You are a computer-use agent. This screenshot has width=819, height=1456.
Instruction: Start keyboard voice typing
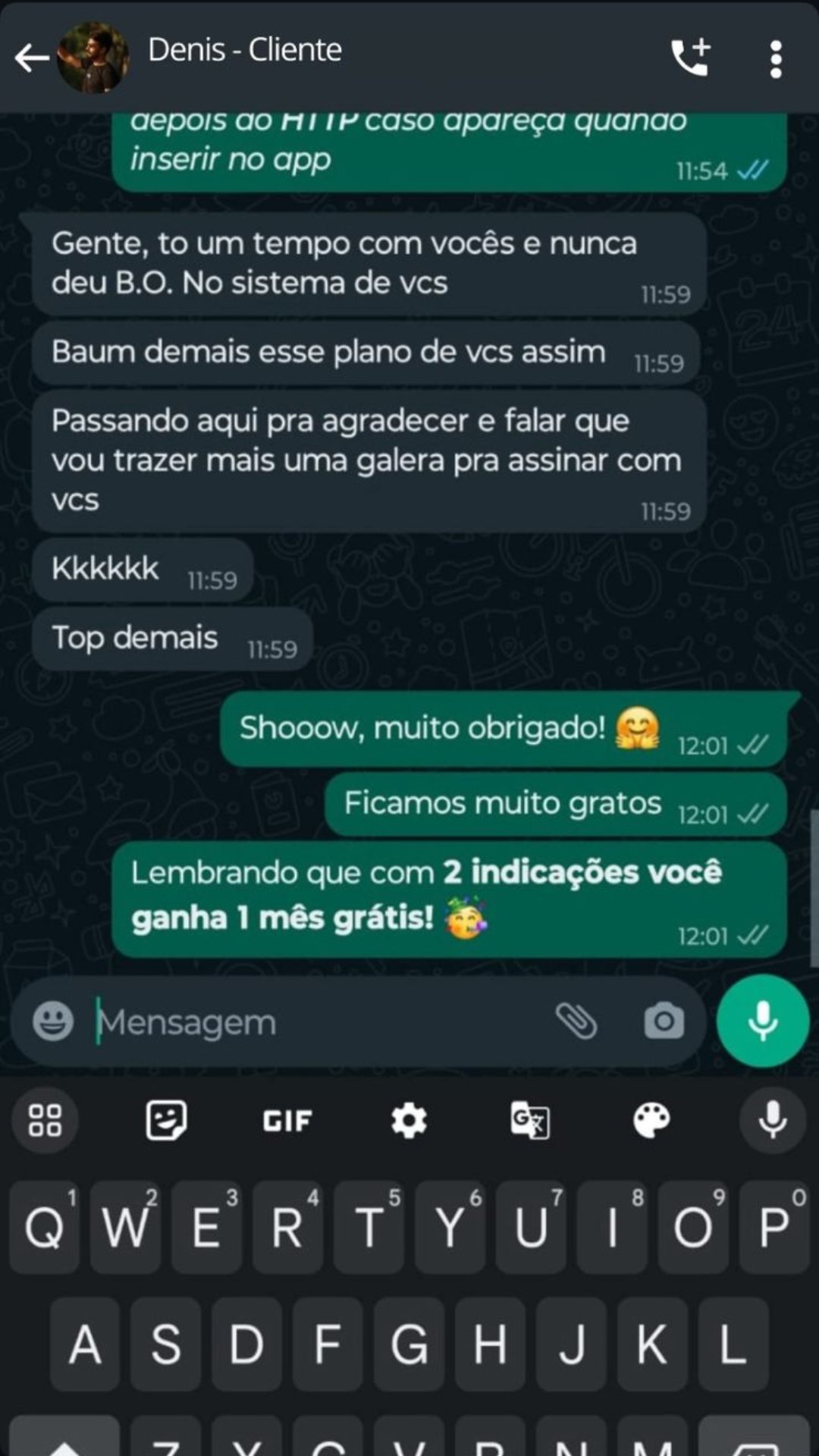click(x=773, y=1120)
